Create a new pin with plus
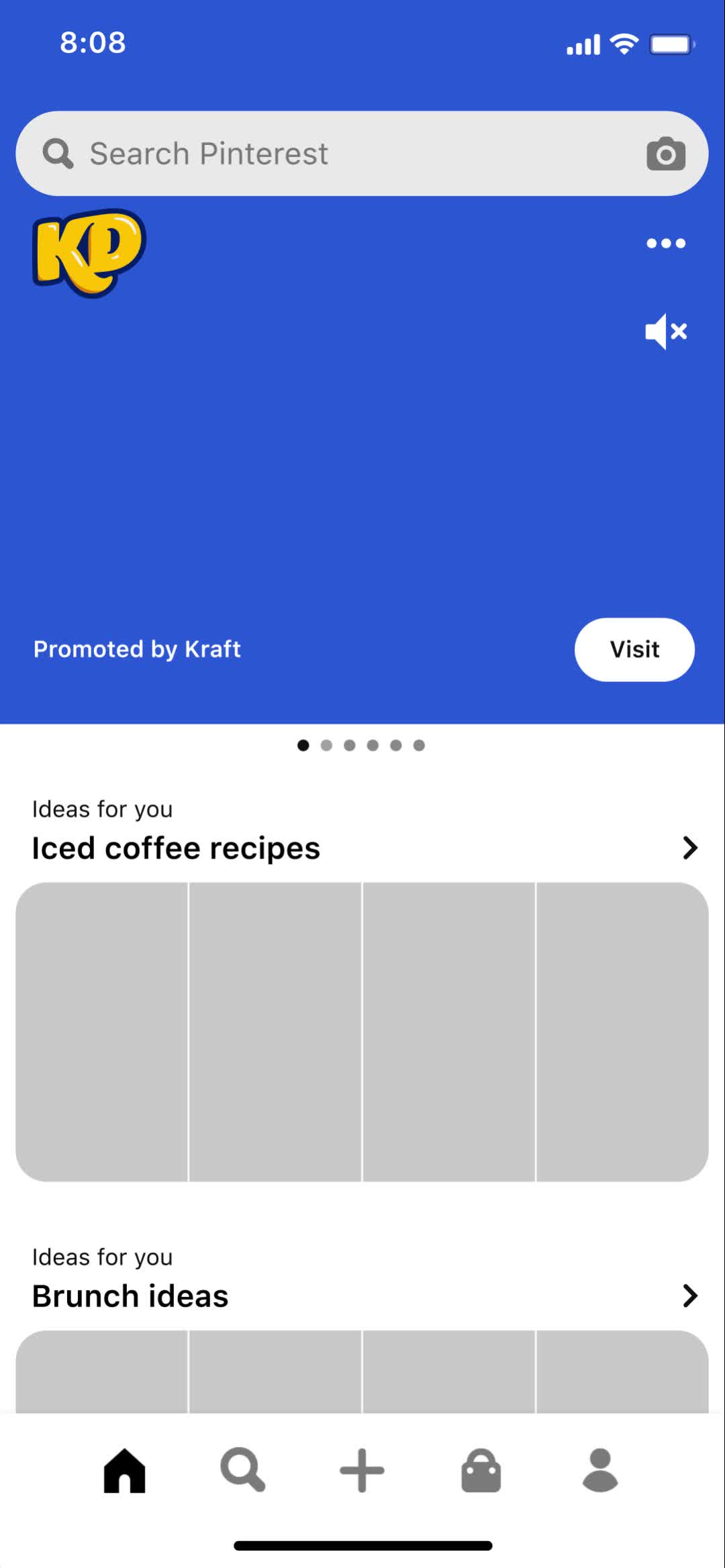Image resolution: width=725 pixels, height=1568 pixels. tap(362, 1470)
